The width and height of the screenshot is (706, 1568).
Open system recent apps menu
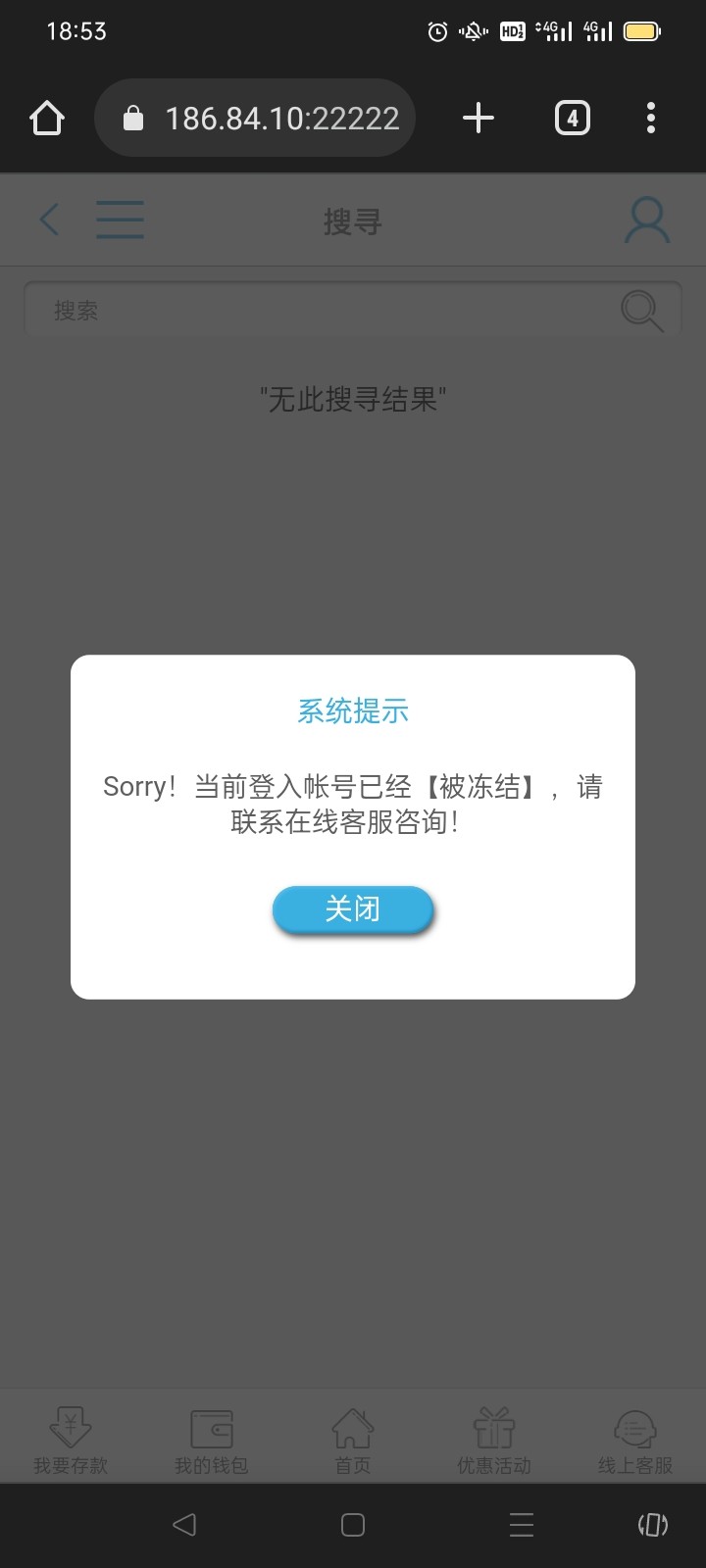click(522, 1525)
